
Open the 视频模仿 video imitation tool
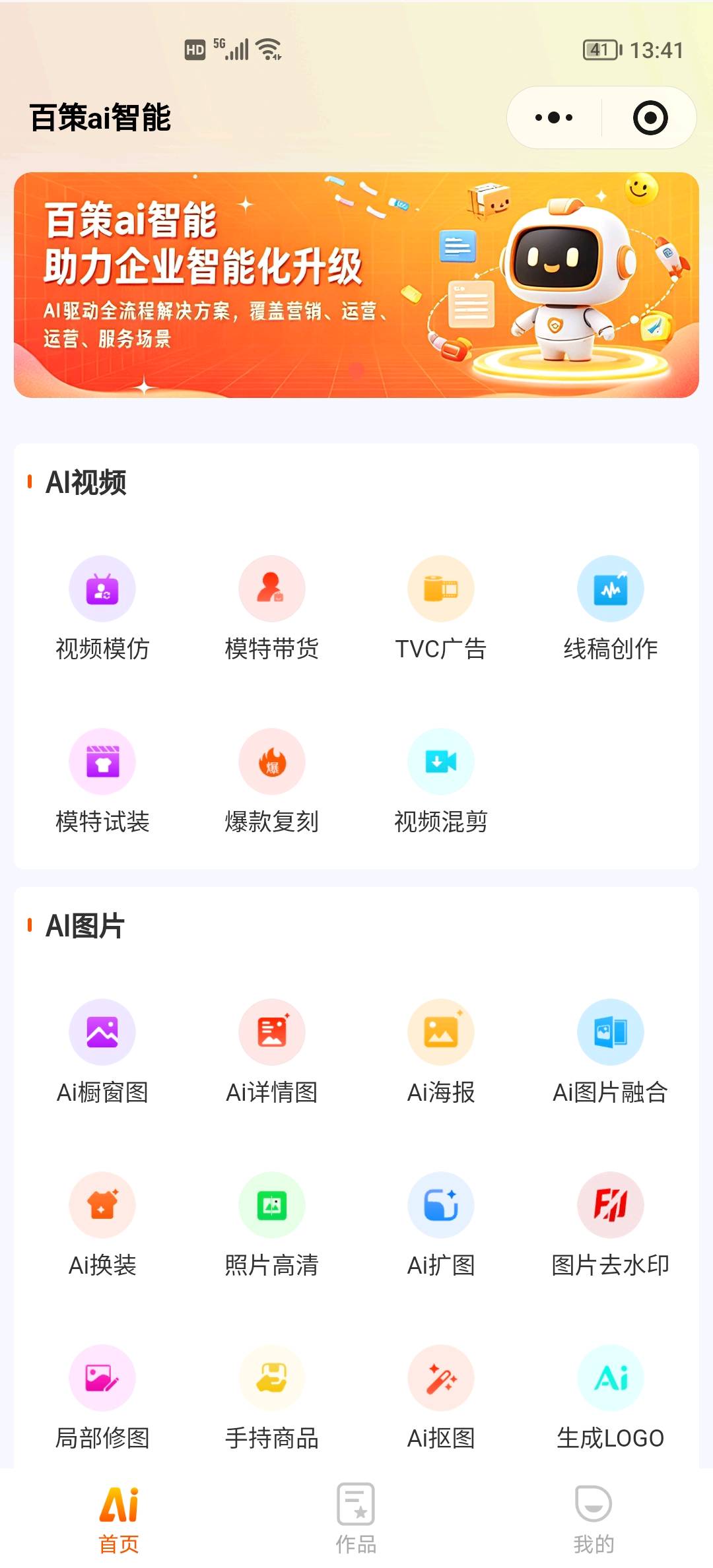(102, 607)
